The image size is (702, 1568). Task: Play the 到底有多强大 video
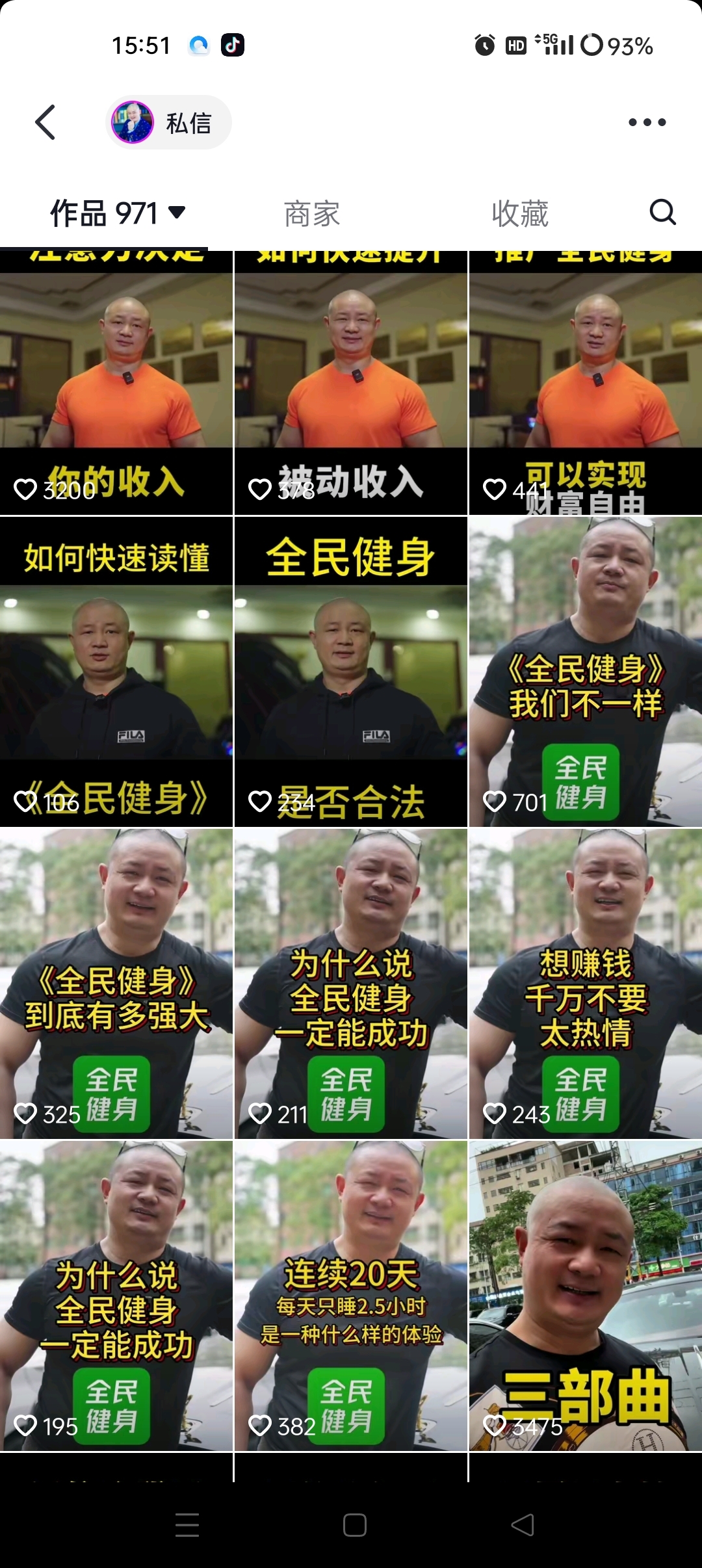[116, 983]
